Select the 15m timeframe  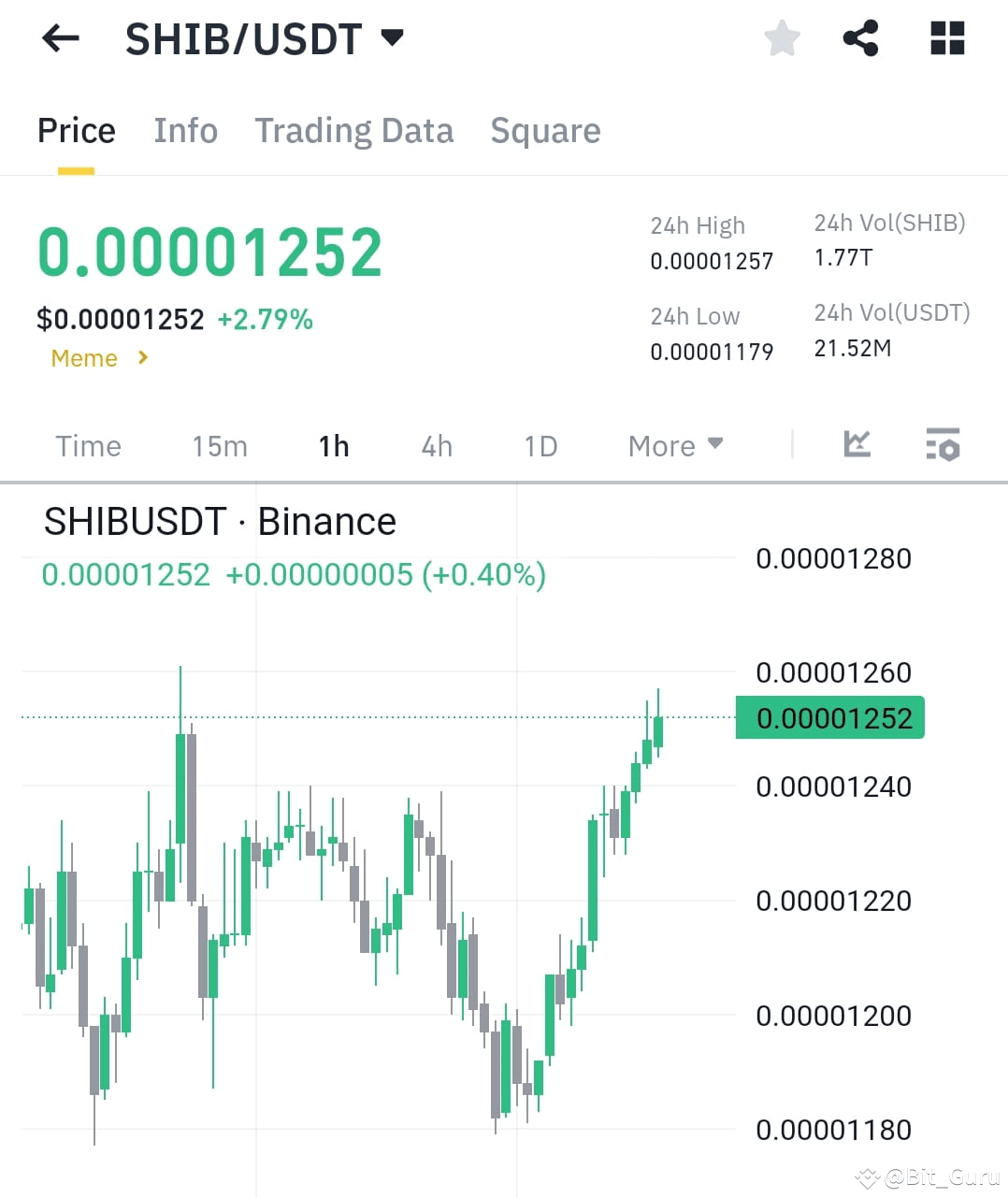click(219, 446)
